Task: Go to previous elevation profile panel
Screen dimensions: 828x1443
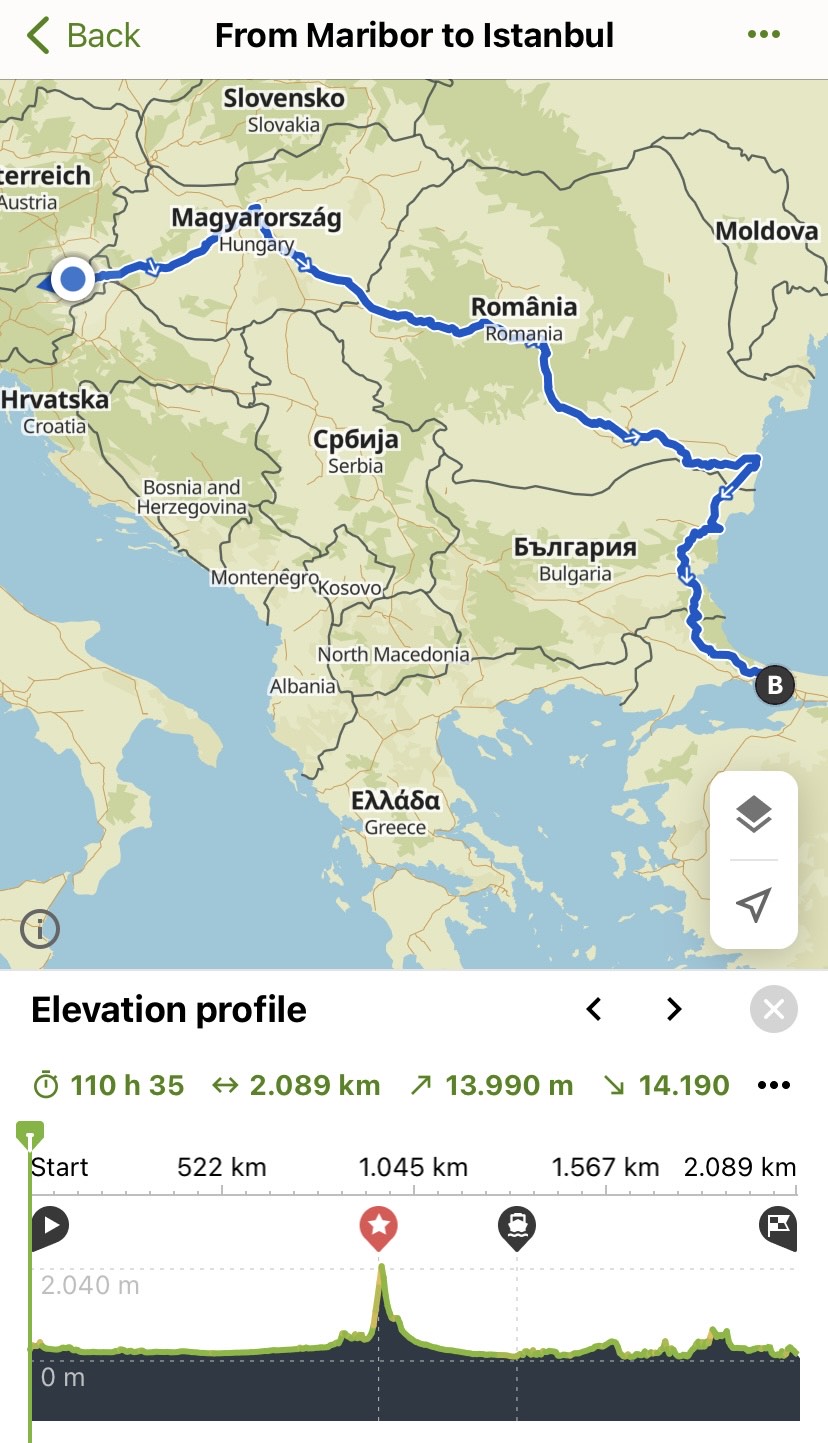Action: pyautogui.click(x=594, y=1009)
